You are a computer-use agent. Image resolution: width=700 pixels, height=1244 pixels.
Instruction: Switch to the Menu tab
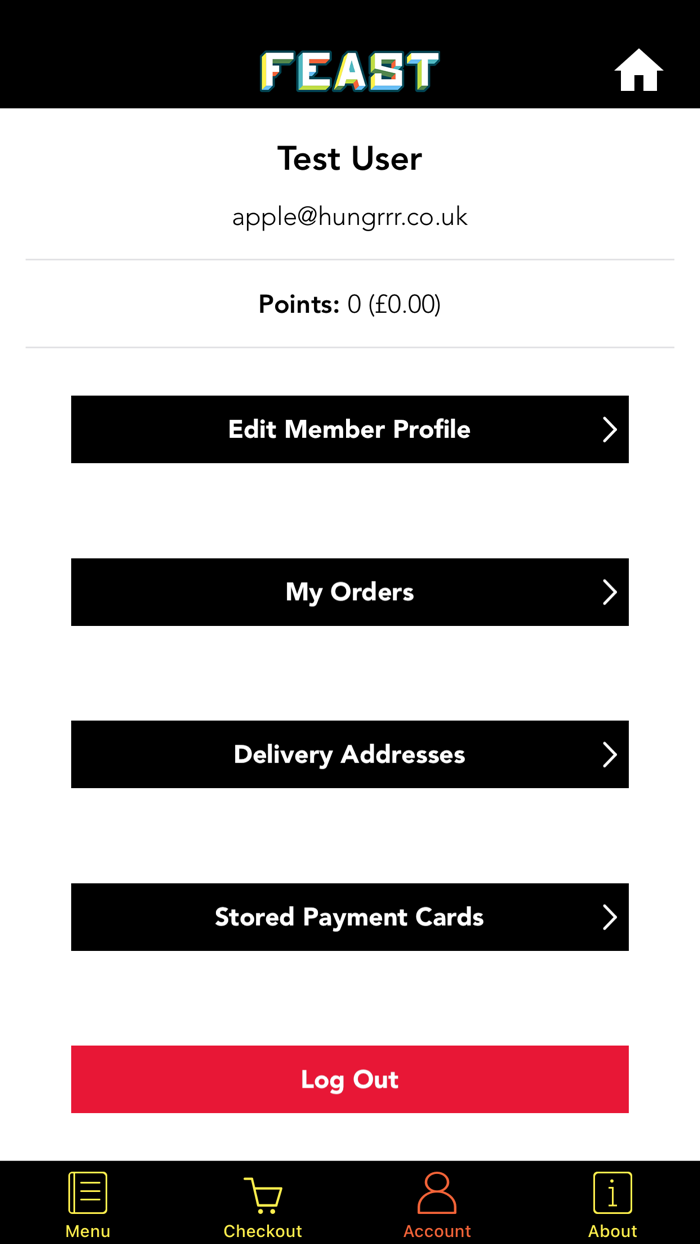coord(88,1204)
